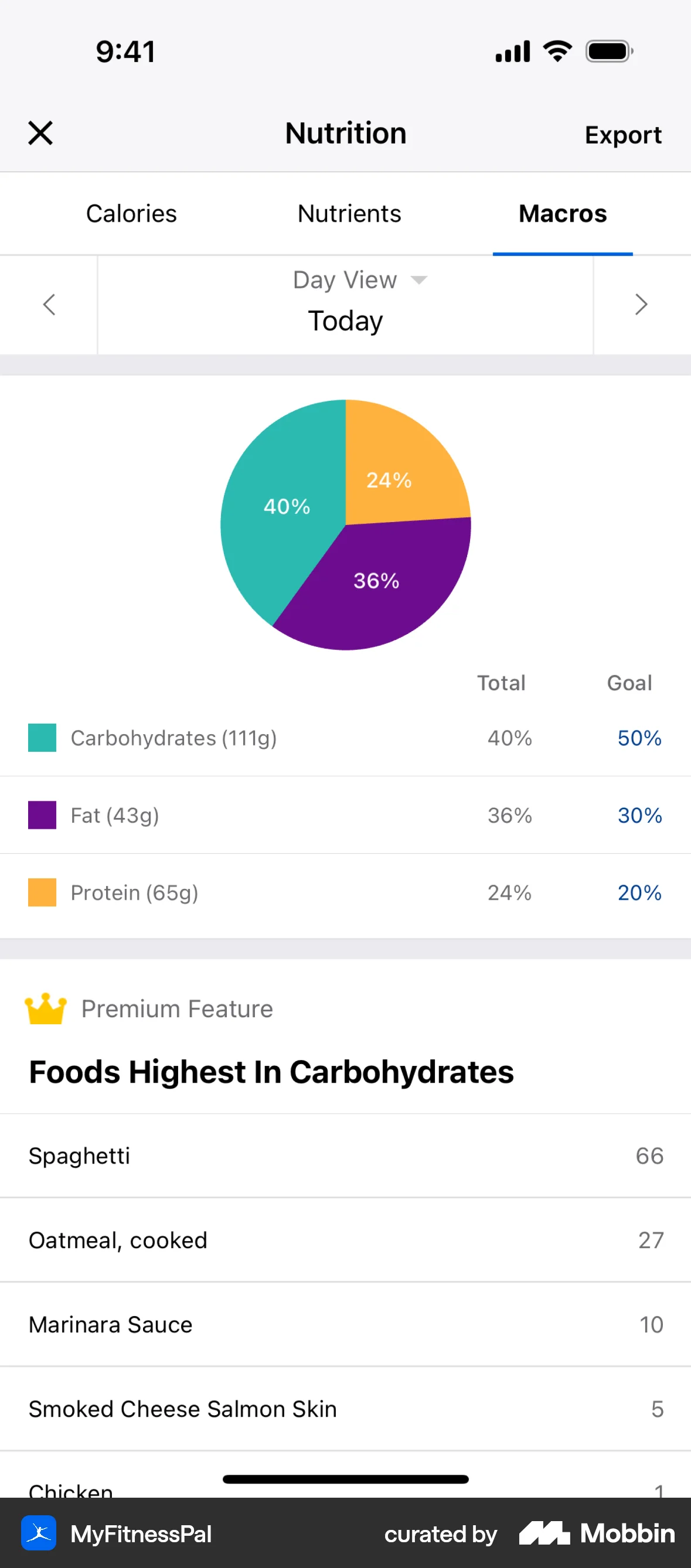The image size is (691, 1568).
Task: Switch to the Calories tab
Action: (x=131, y=213)
